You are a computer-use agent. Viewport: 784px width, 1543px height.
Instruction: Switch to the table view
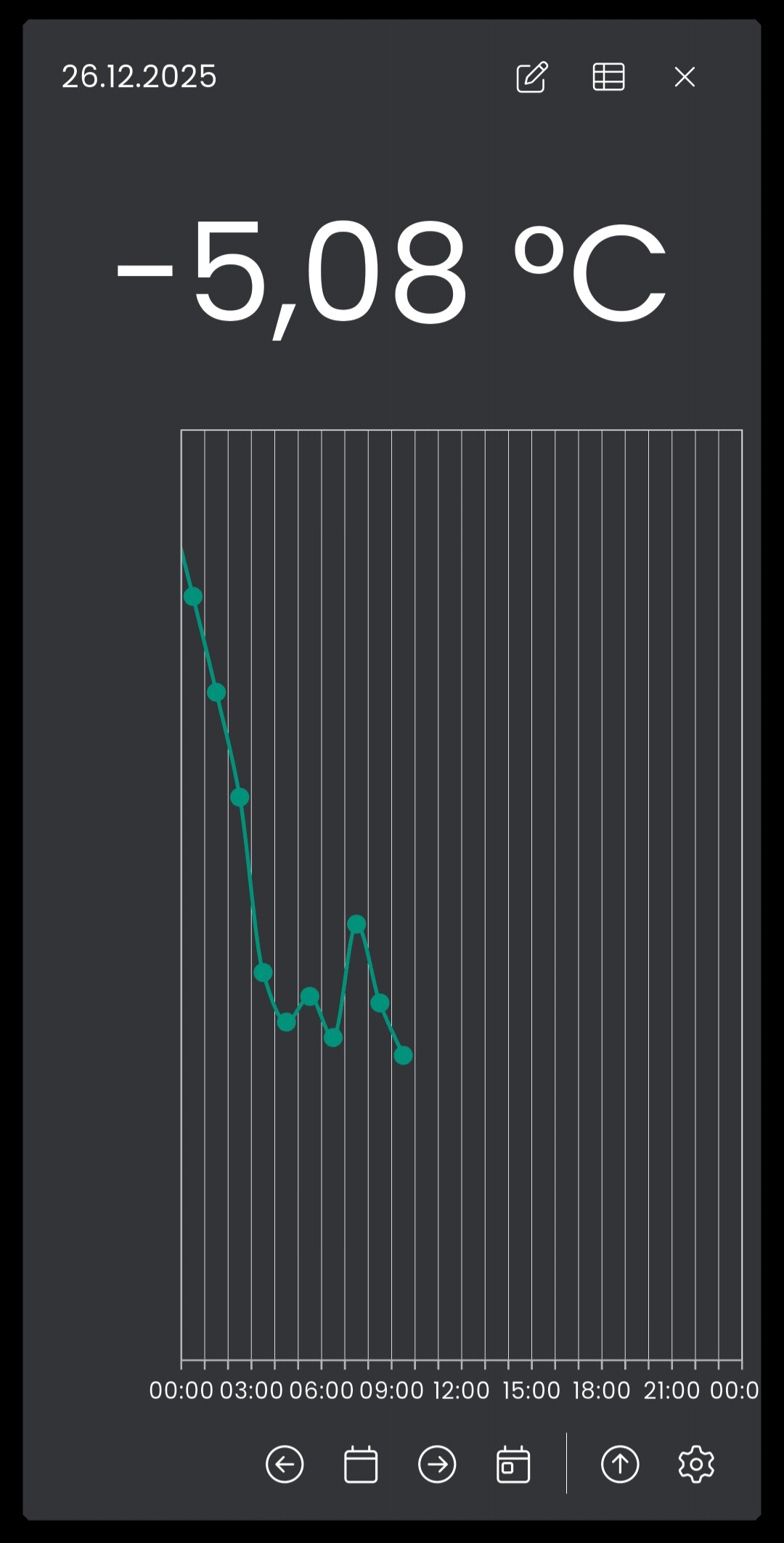tap(608, 77)
